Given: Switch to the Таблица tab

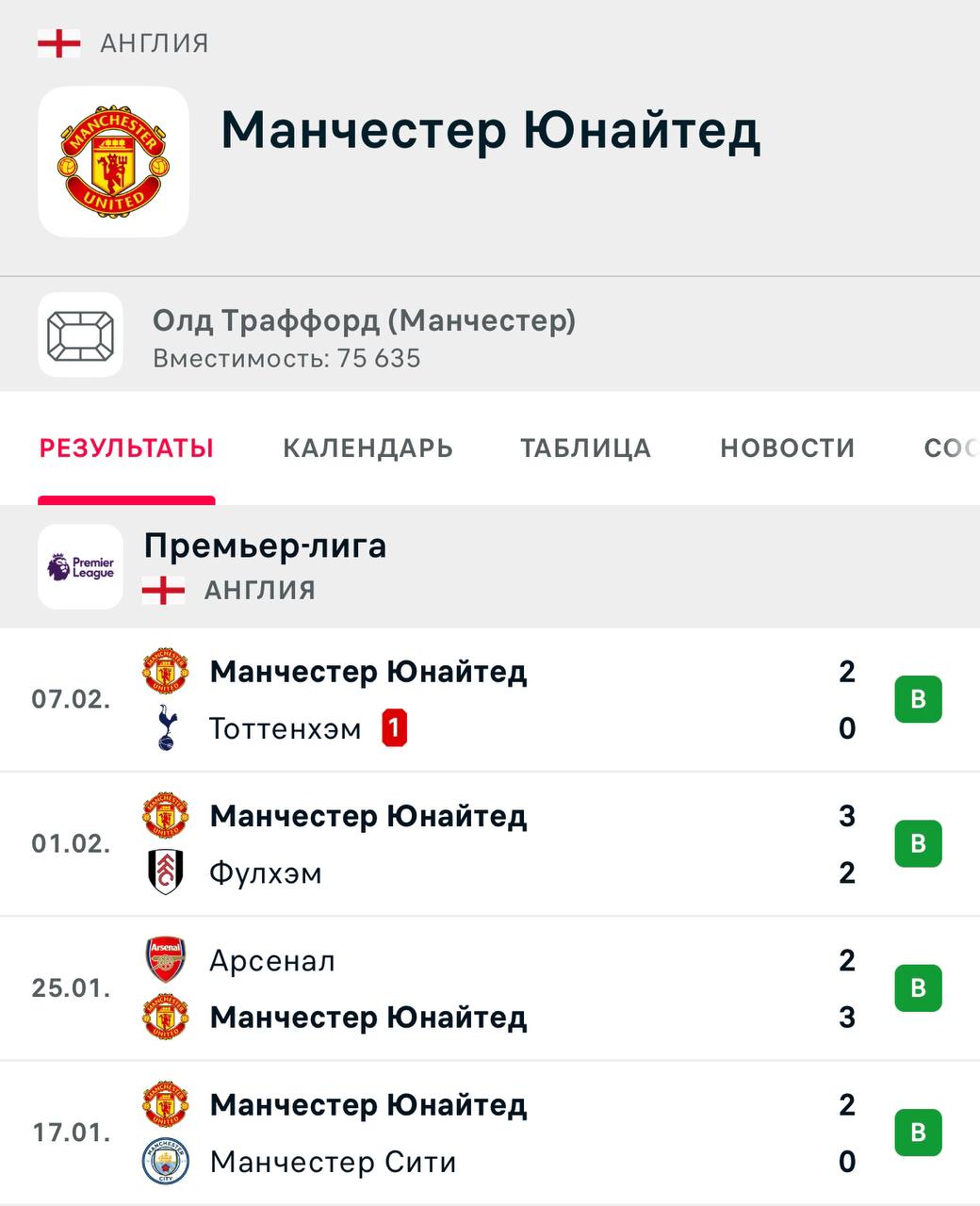Looking at the screenshot, I should (x=585, y=448).
